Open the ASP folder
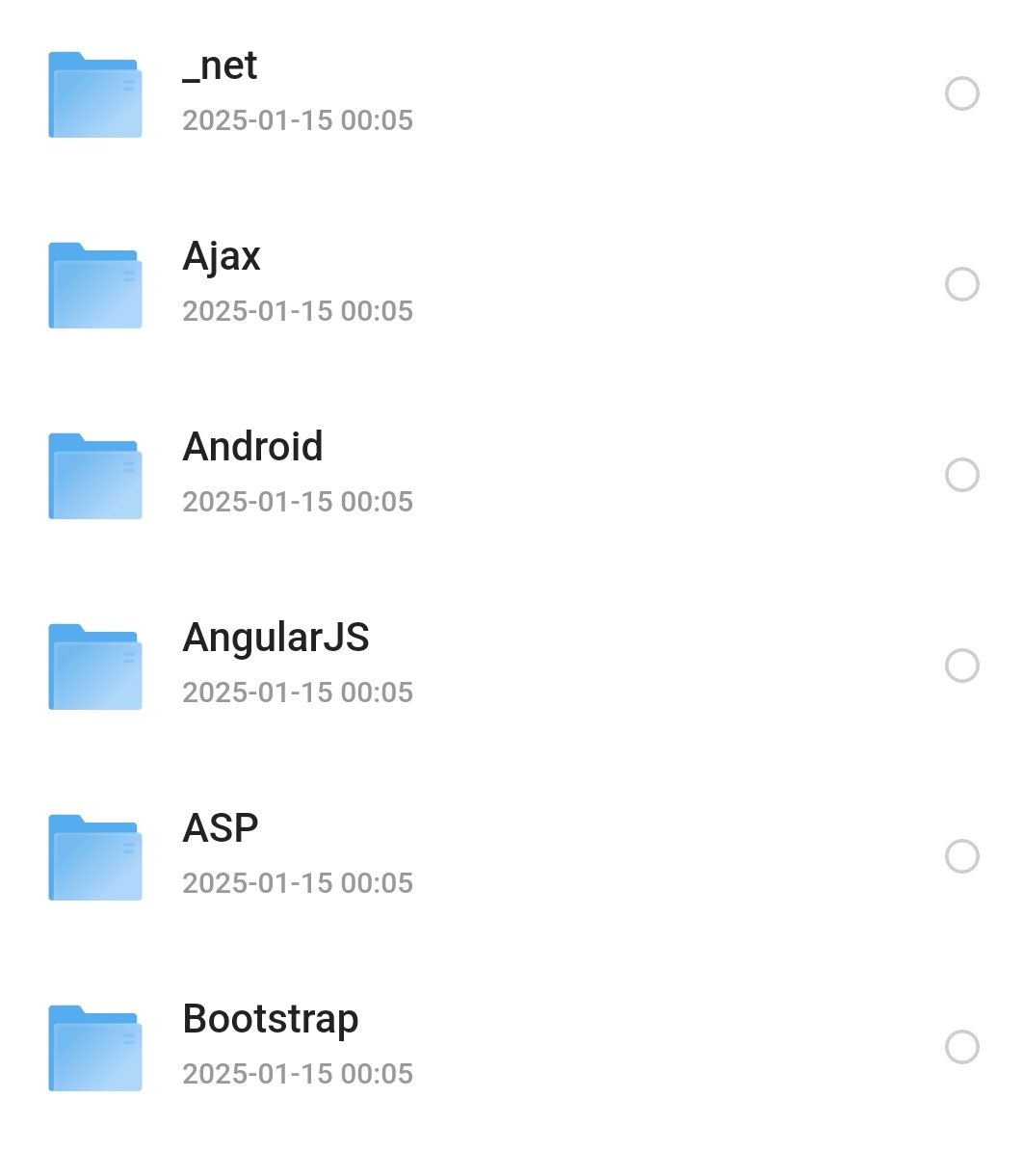This screenshot has width=1024, height=1176. (x=221, y=830)
